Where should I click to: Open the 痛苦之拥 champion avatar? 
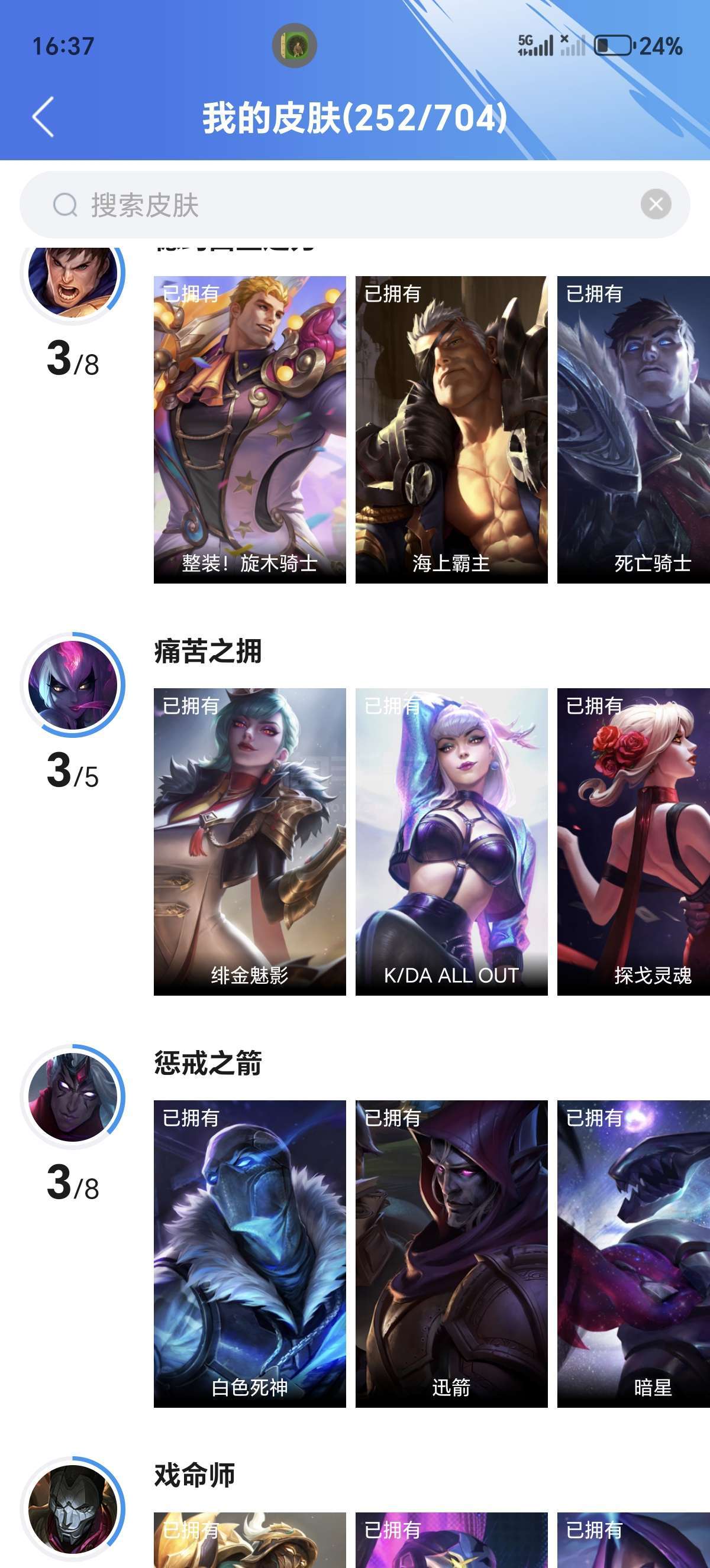[x=73, y=685]
